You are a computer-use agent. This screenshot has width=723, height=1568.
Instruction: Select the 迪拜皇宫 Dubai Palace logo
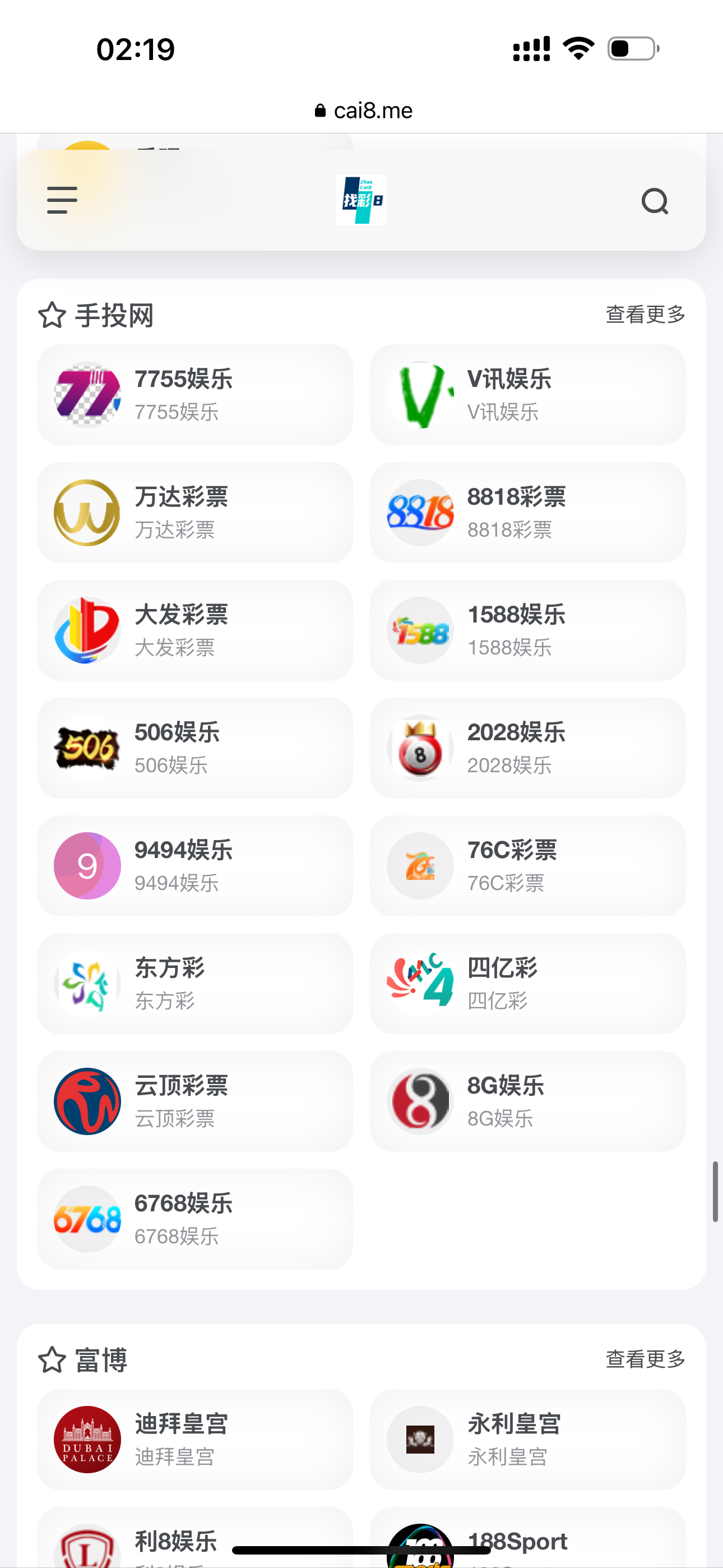coord(86,1440)
